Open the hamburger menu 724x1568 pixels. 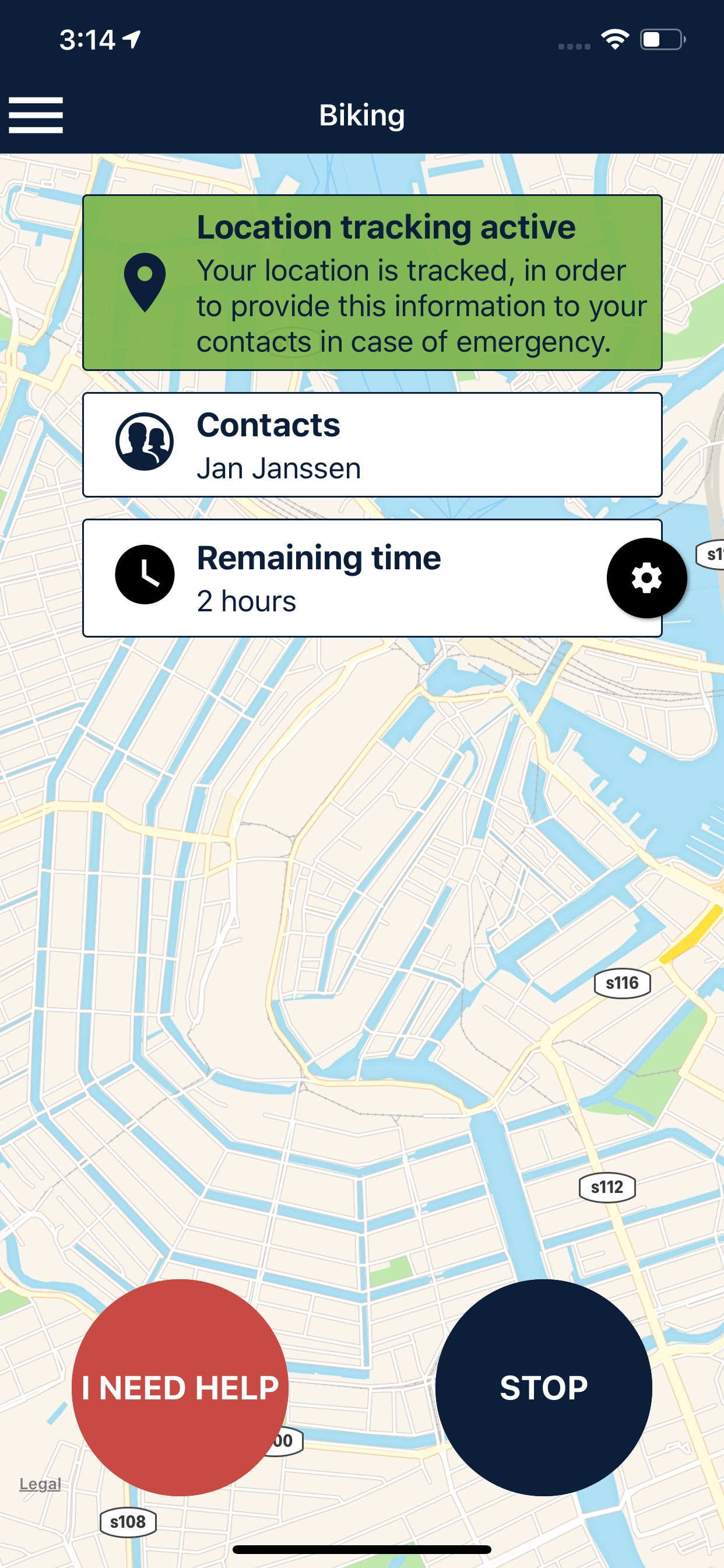(36, 115)
